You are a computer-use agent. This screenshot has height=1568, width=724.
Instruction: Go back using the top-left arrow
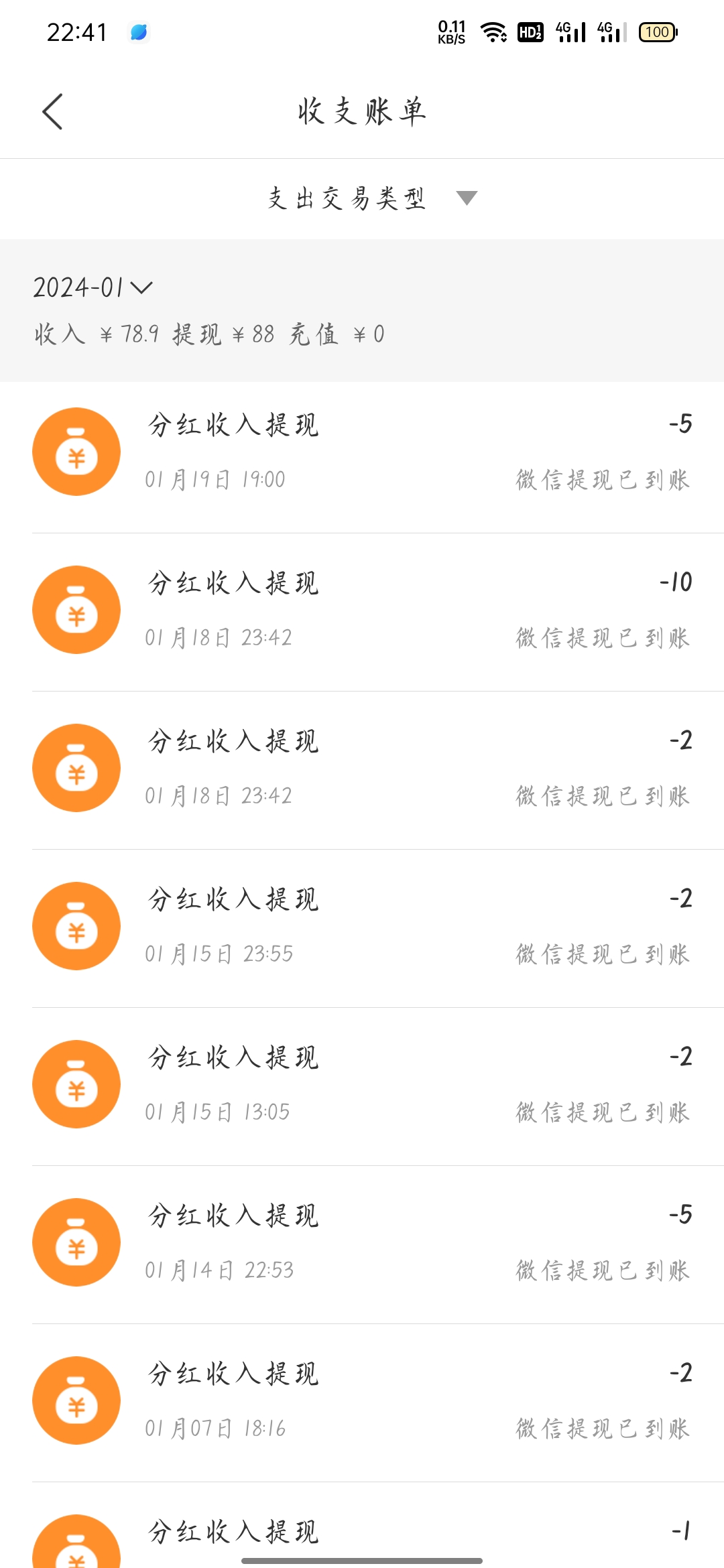point(52,111)
